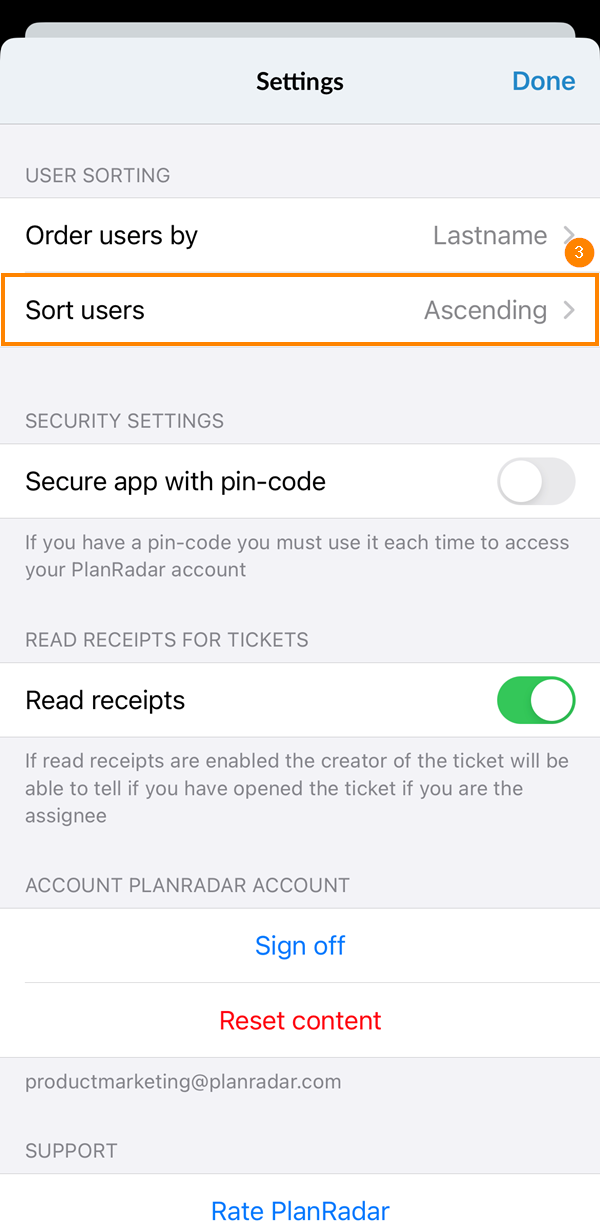The height and width of the screenshot is (1225, 600).
Task: Tap Done to close Settings
Action: (543, 81)
